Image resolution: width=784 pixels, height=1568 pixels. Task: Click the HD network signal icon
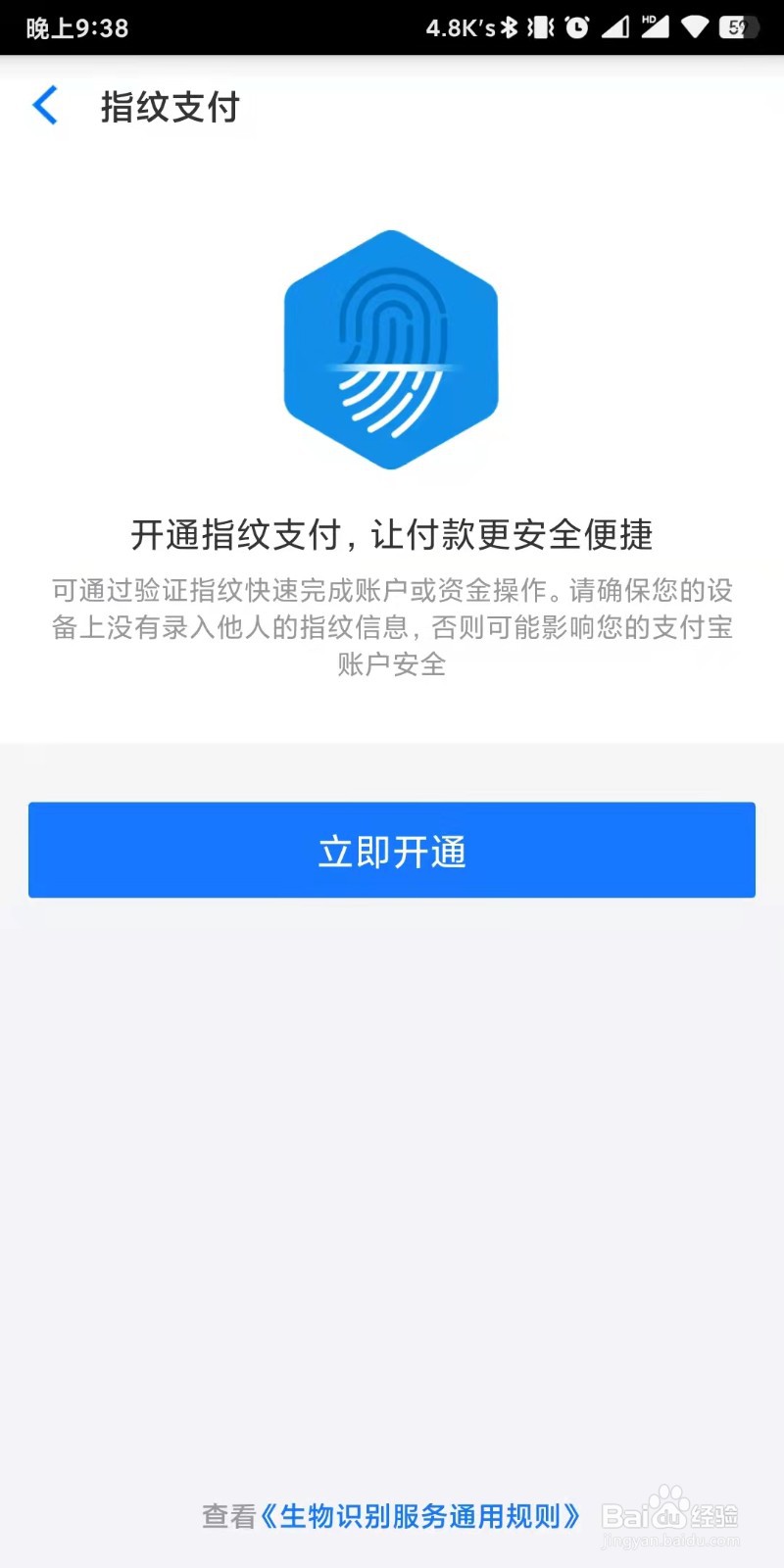click(x=655, y=28)
